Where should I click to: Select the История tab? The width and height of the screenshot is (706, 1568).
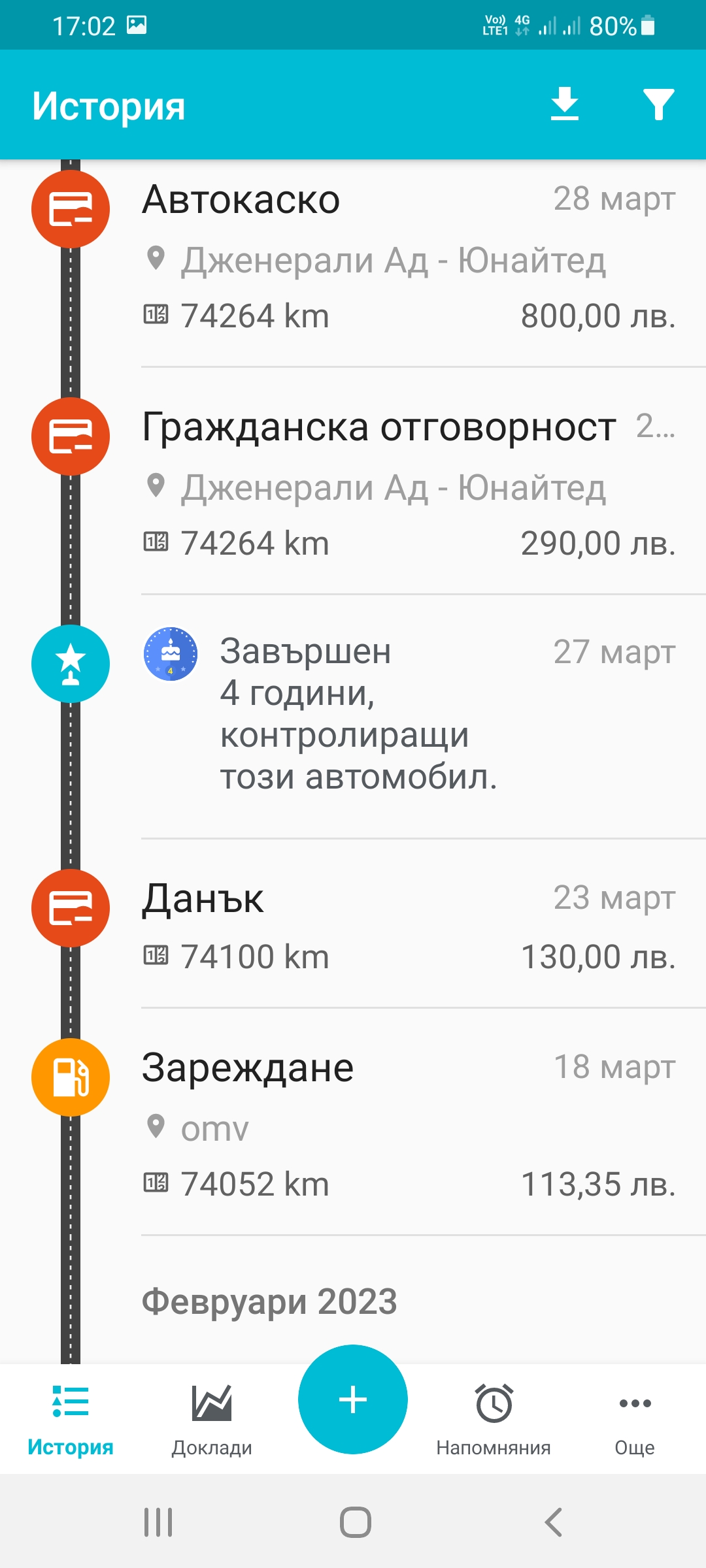click(x=71, y=1419)
